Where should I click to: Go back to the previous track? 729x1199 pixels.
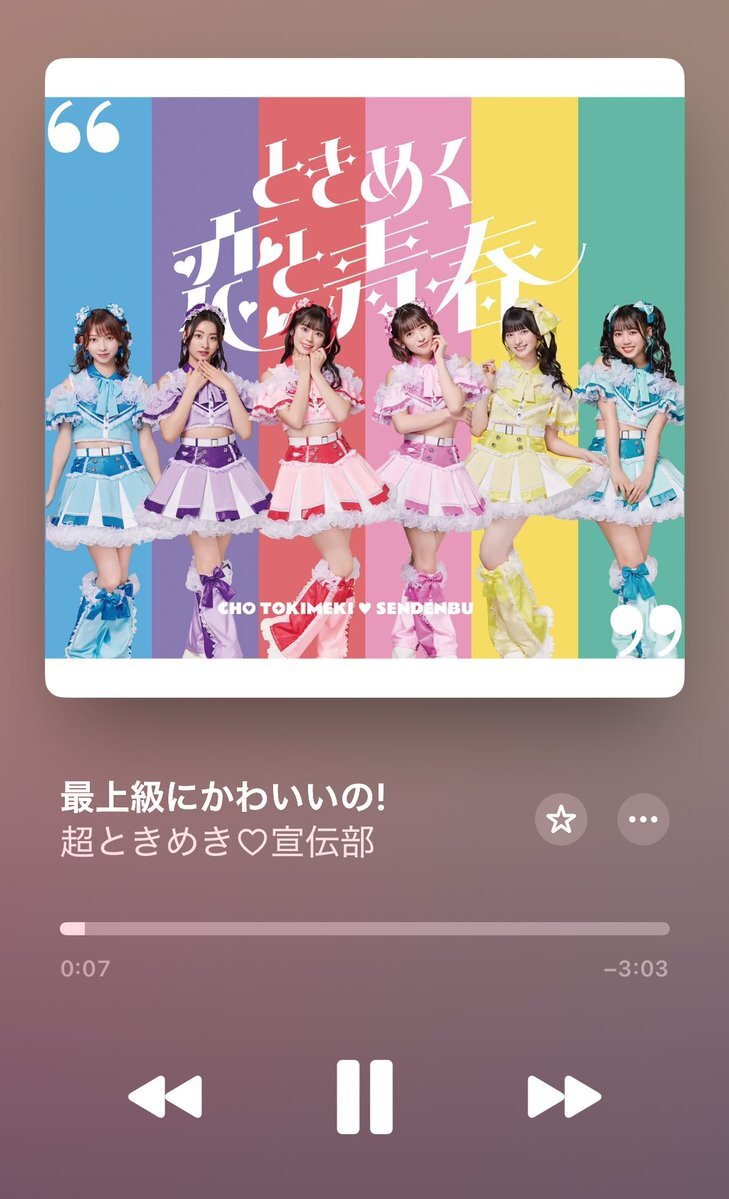[x=166, y=1097]
